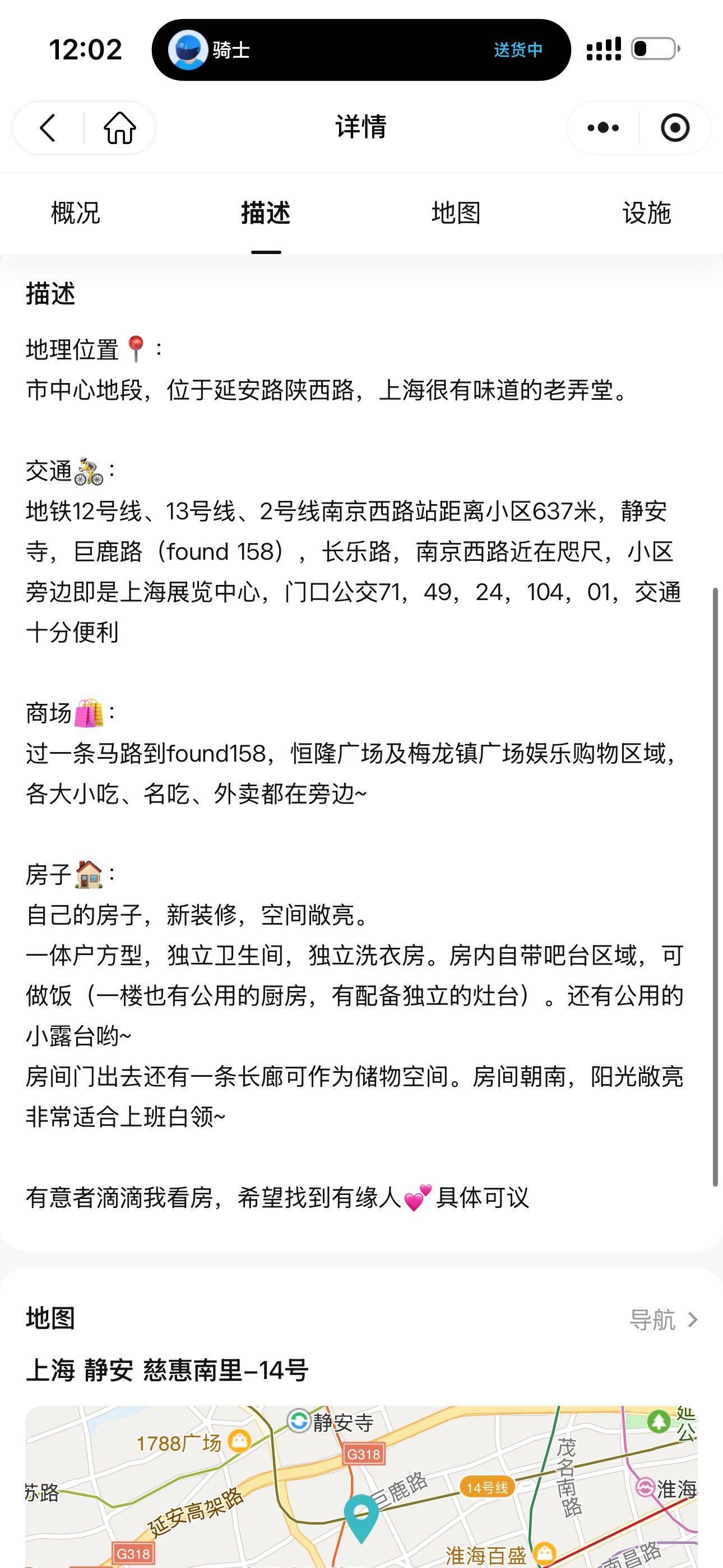Close the mini program with the circle button

[x=674, y=128]
